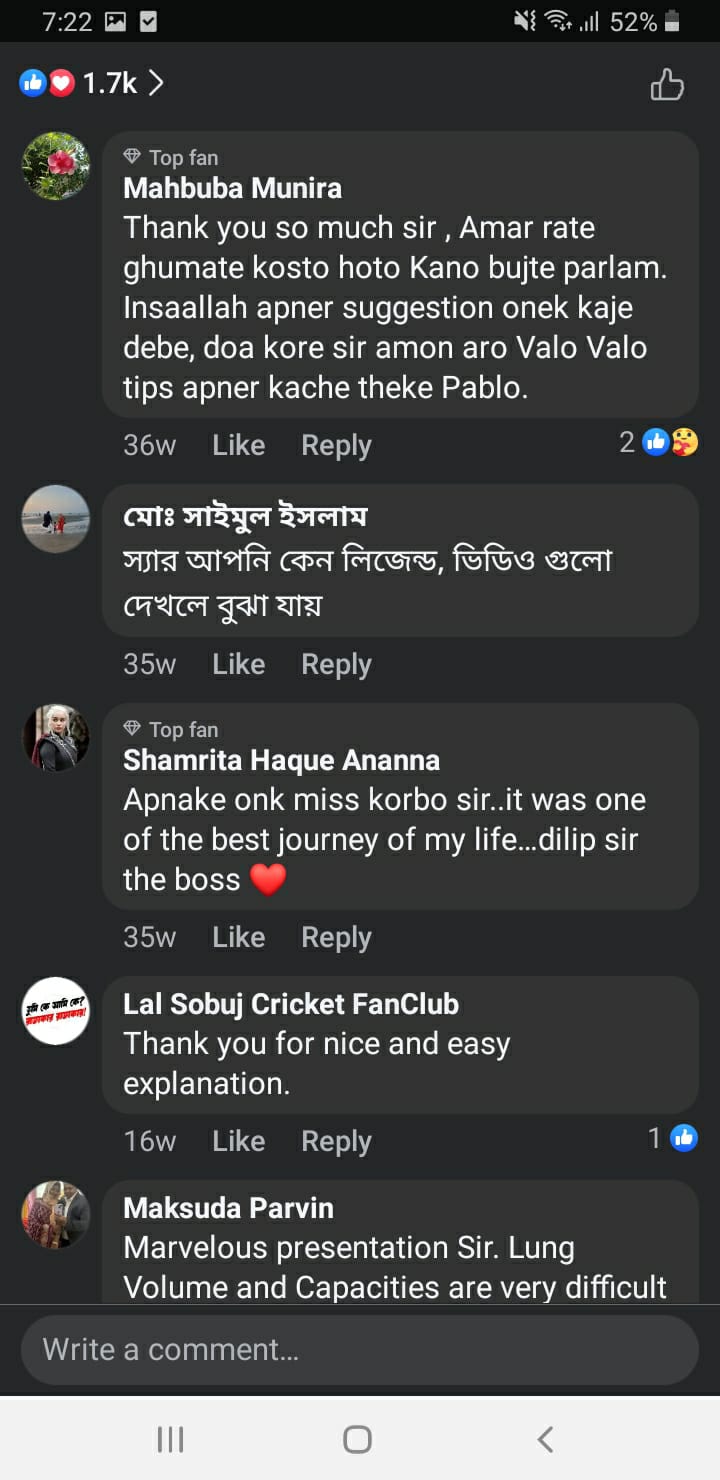
Task: View the reaction on Lal Sobuj's comment
Action: 673,1138
